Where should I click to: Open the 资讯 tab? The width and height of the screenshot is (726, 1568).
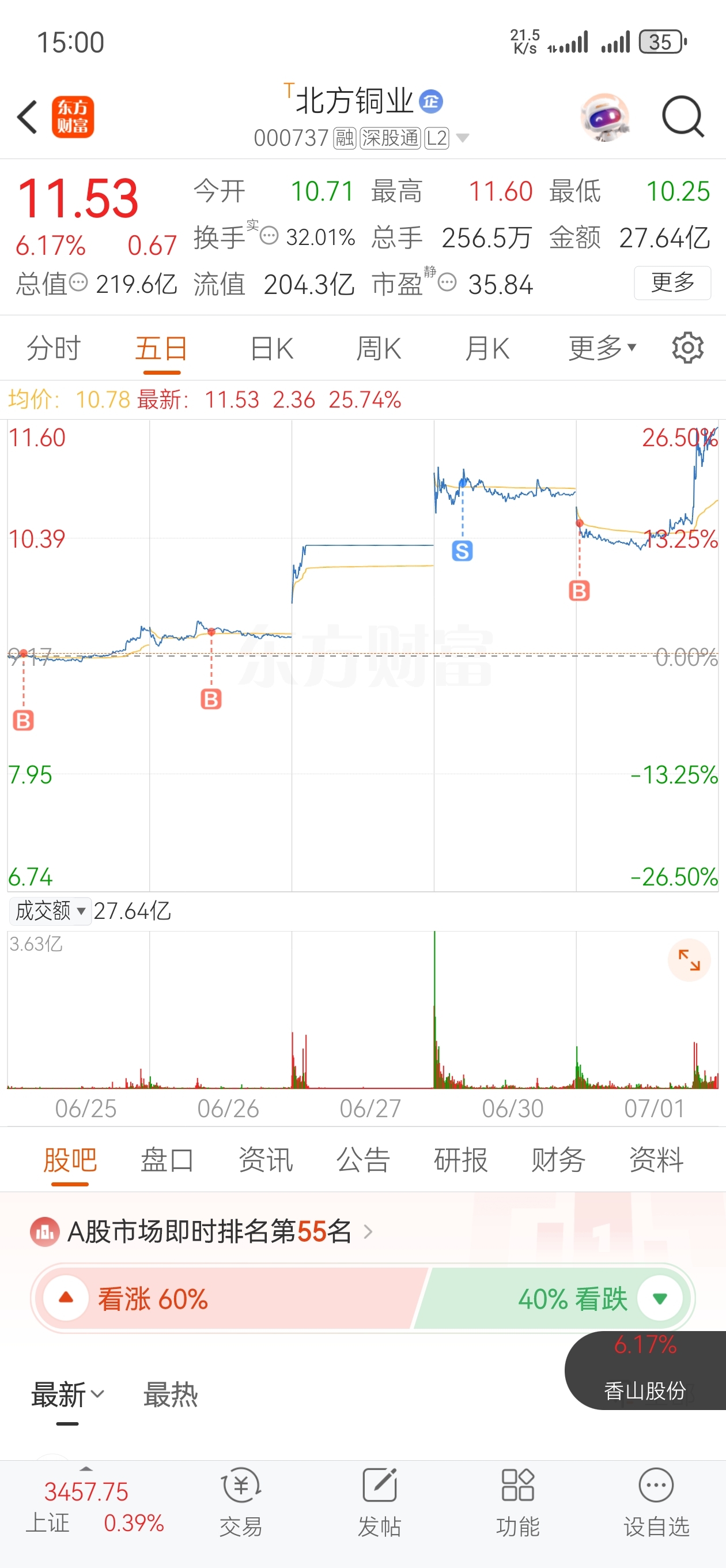click(265, 1159)
